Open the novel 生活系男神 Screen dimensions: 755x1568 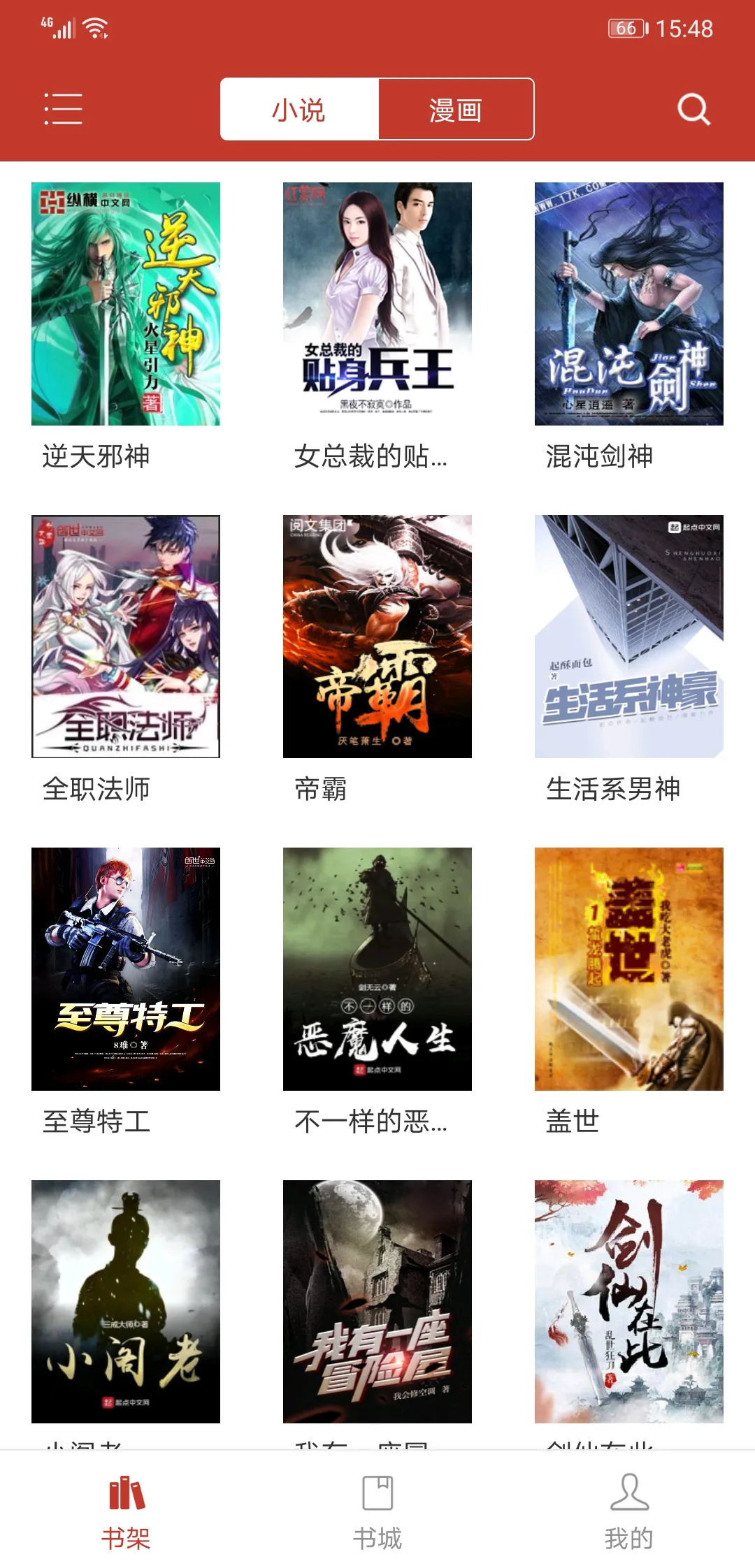629,637
